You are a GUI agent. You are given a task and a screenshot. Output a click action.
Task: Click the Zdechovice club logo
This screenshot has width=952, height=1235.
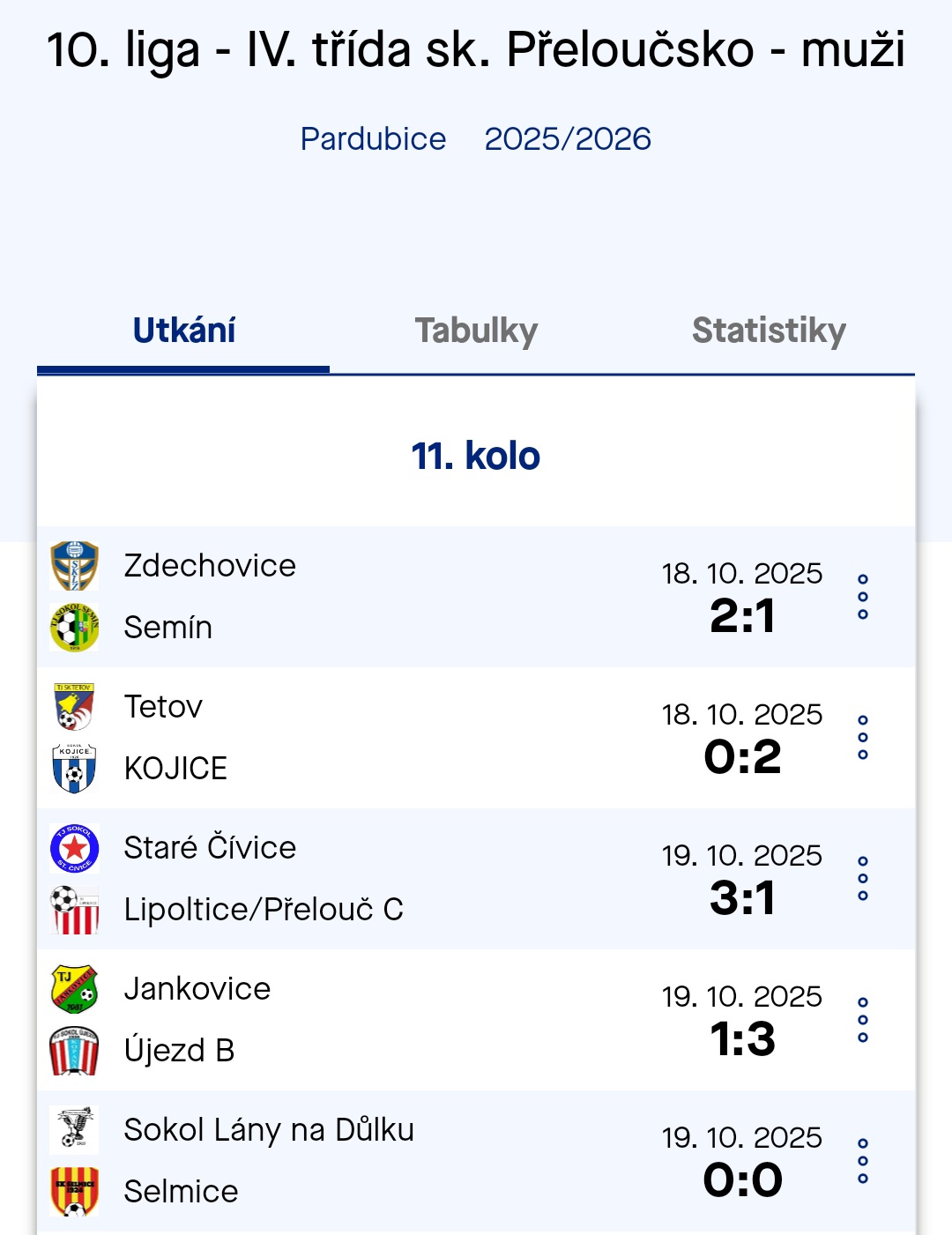[x=74, y=567]
